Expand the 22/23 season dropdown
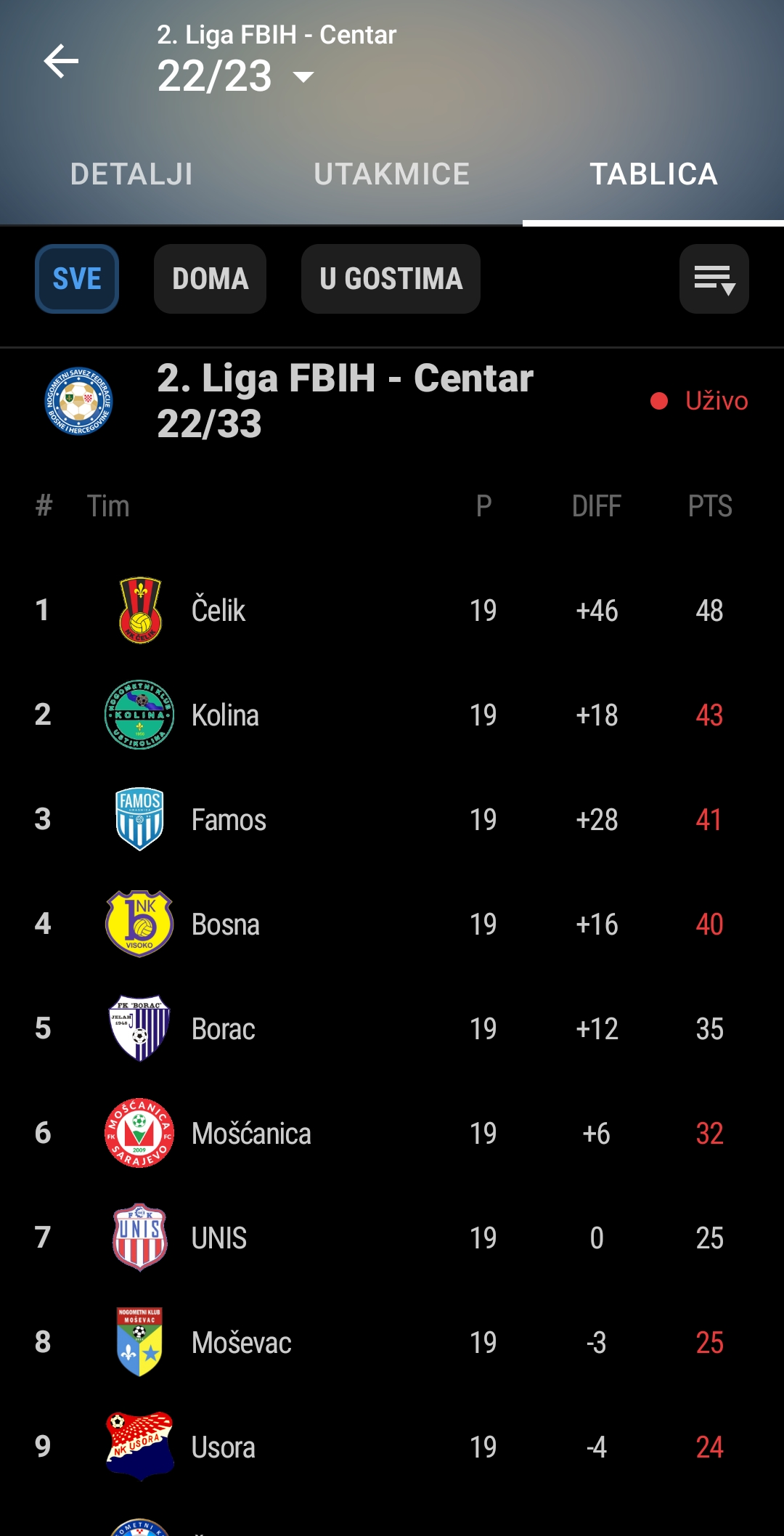 [x=236, y=76]
